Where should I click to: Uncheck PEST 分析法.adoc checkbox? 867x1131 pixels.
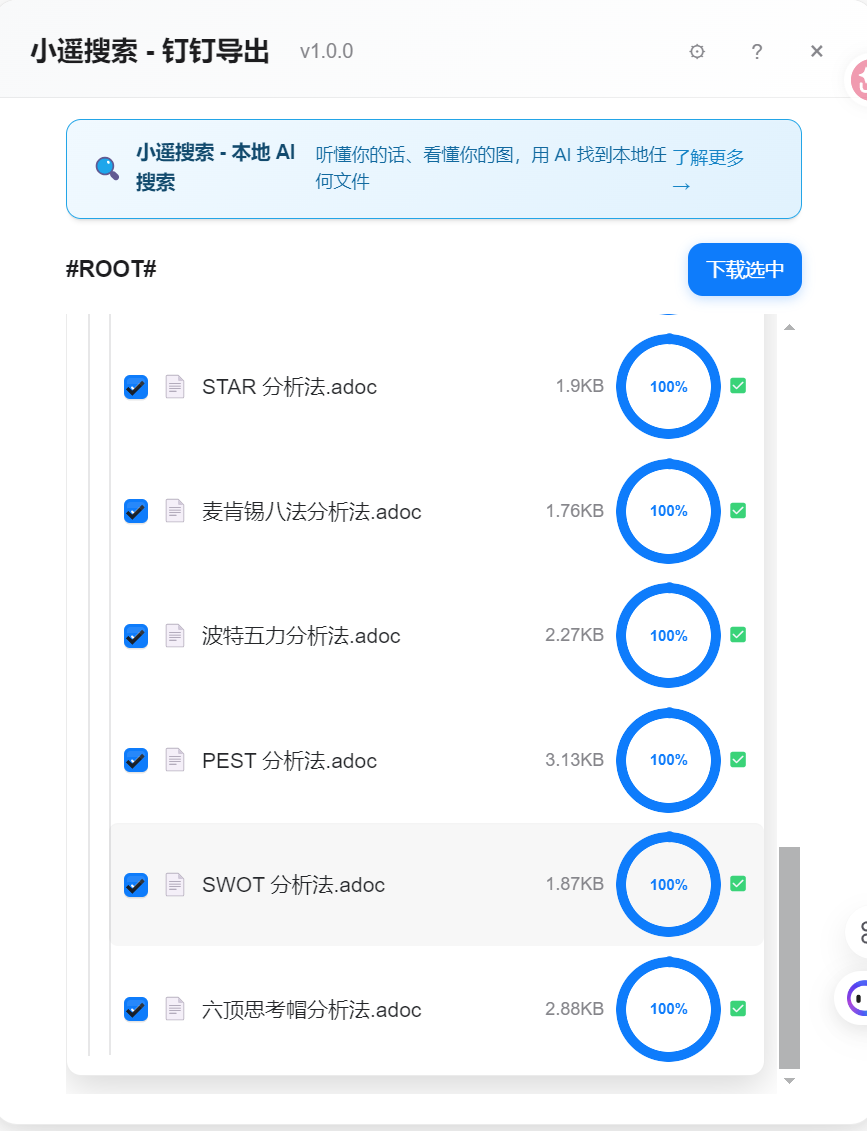pyautogui.click(x=136, y=760)
